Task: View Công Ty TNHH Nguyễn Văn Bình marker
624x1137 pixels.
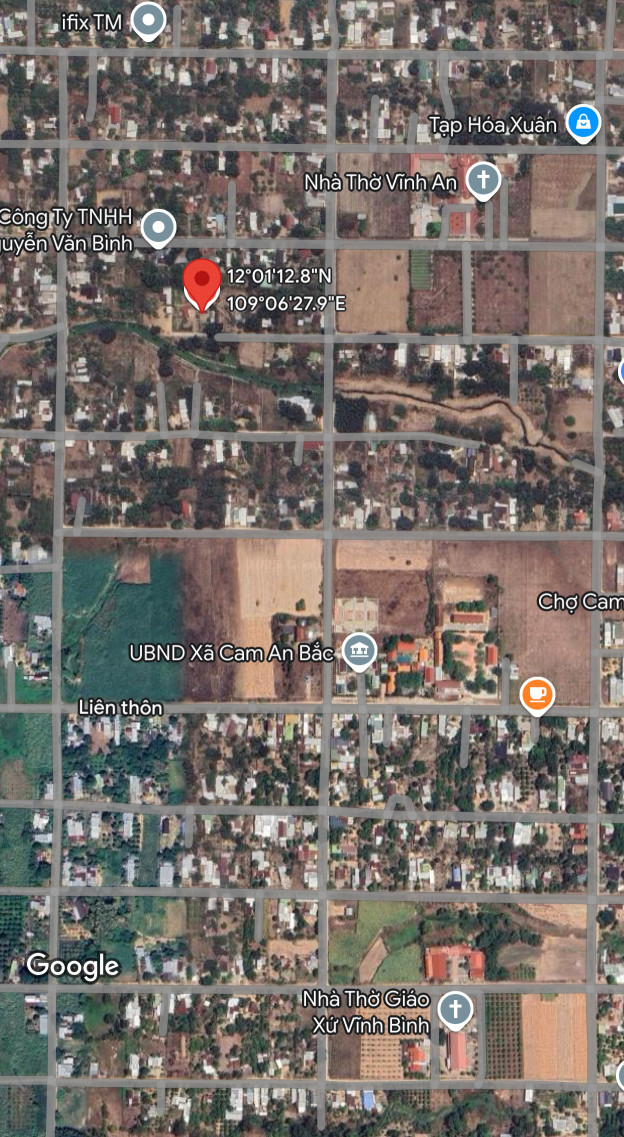Action: (158, 229)
